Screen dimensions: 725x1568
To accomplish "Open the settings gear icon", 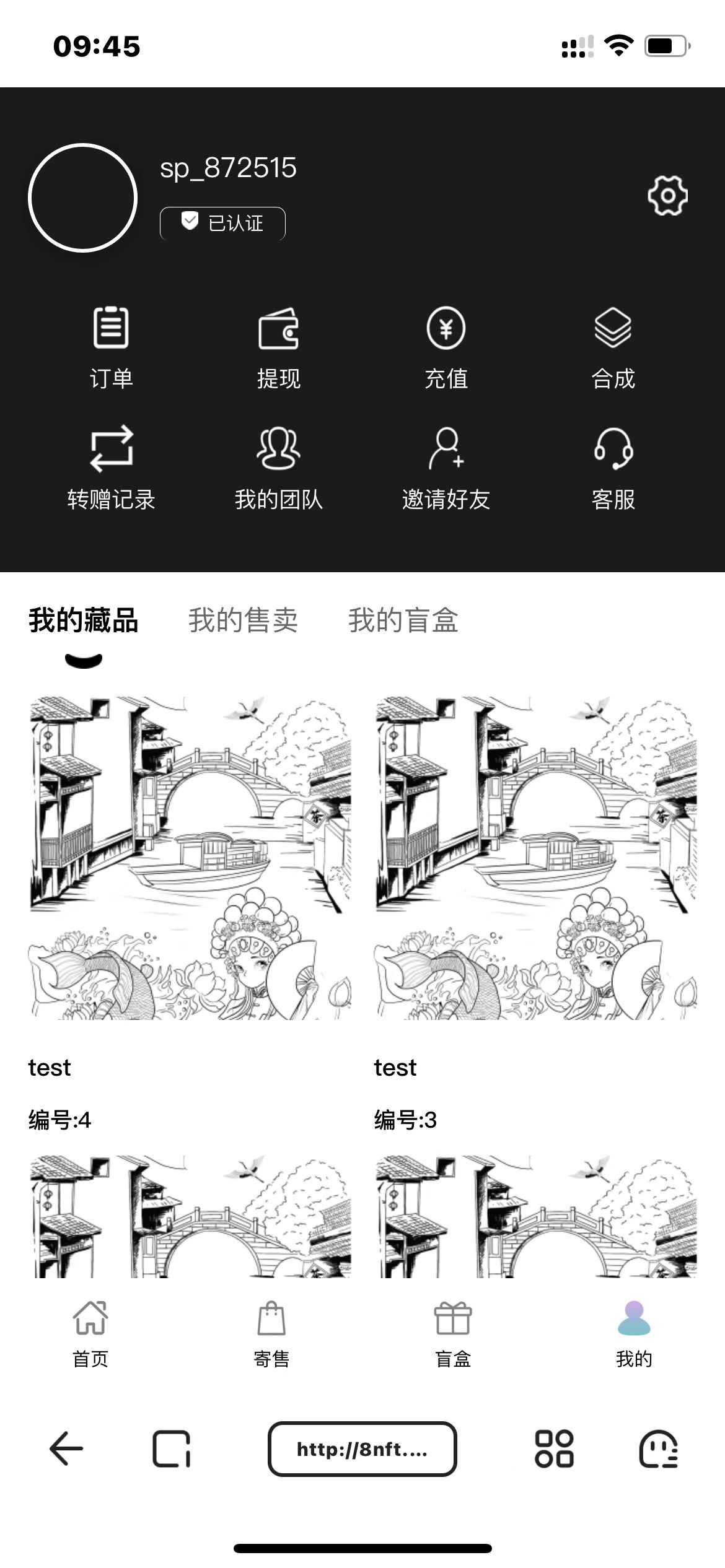I will click(667, 196).
